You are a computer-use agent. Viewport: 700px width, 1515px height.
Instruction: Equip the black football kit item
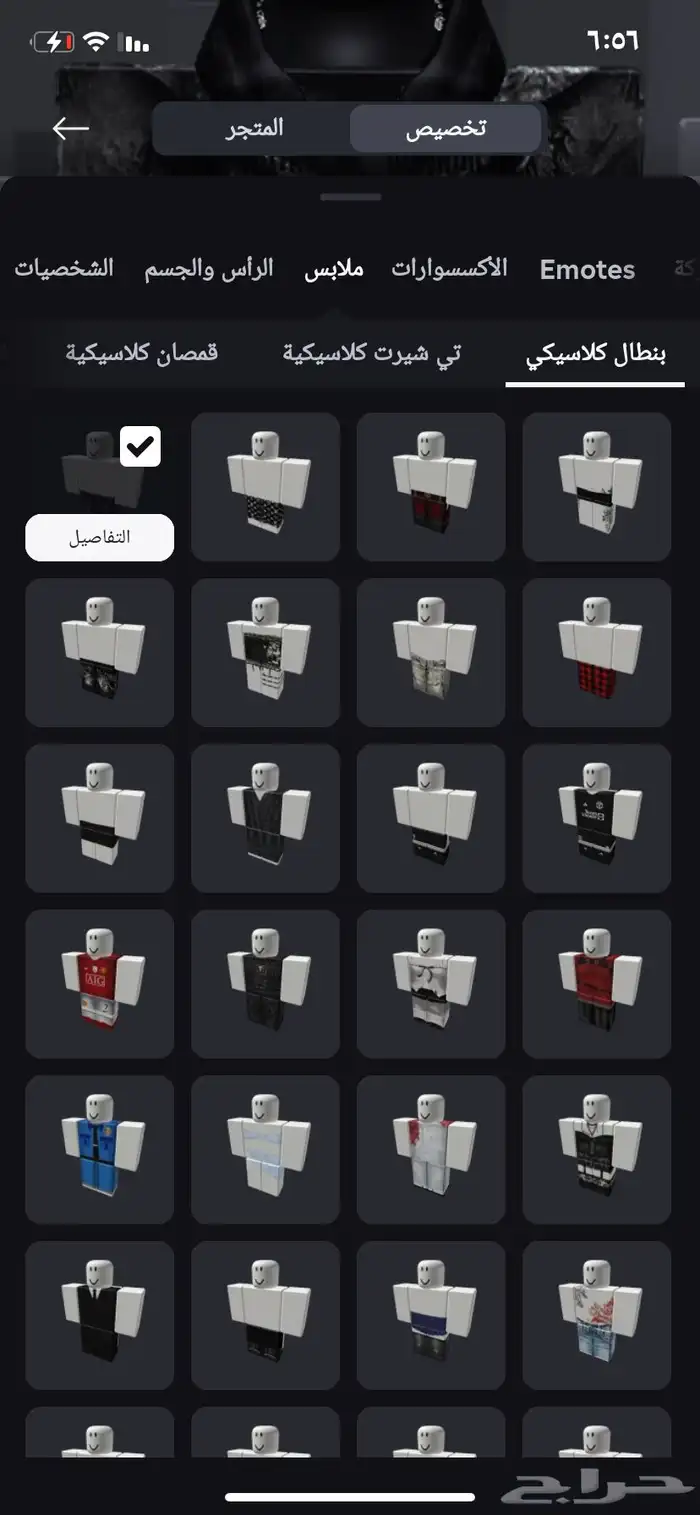click(597, 818)
